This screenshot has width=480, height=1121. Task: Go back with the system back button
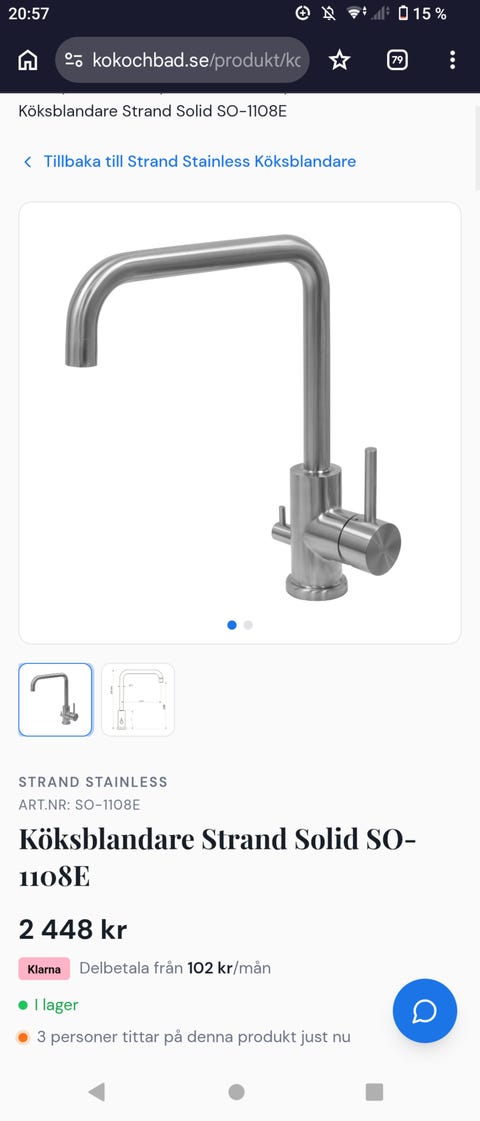(x=97, y=1092)
